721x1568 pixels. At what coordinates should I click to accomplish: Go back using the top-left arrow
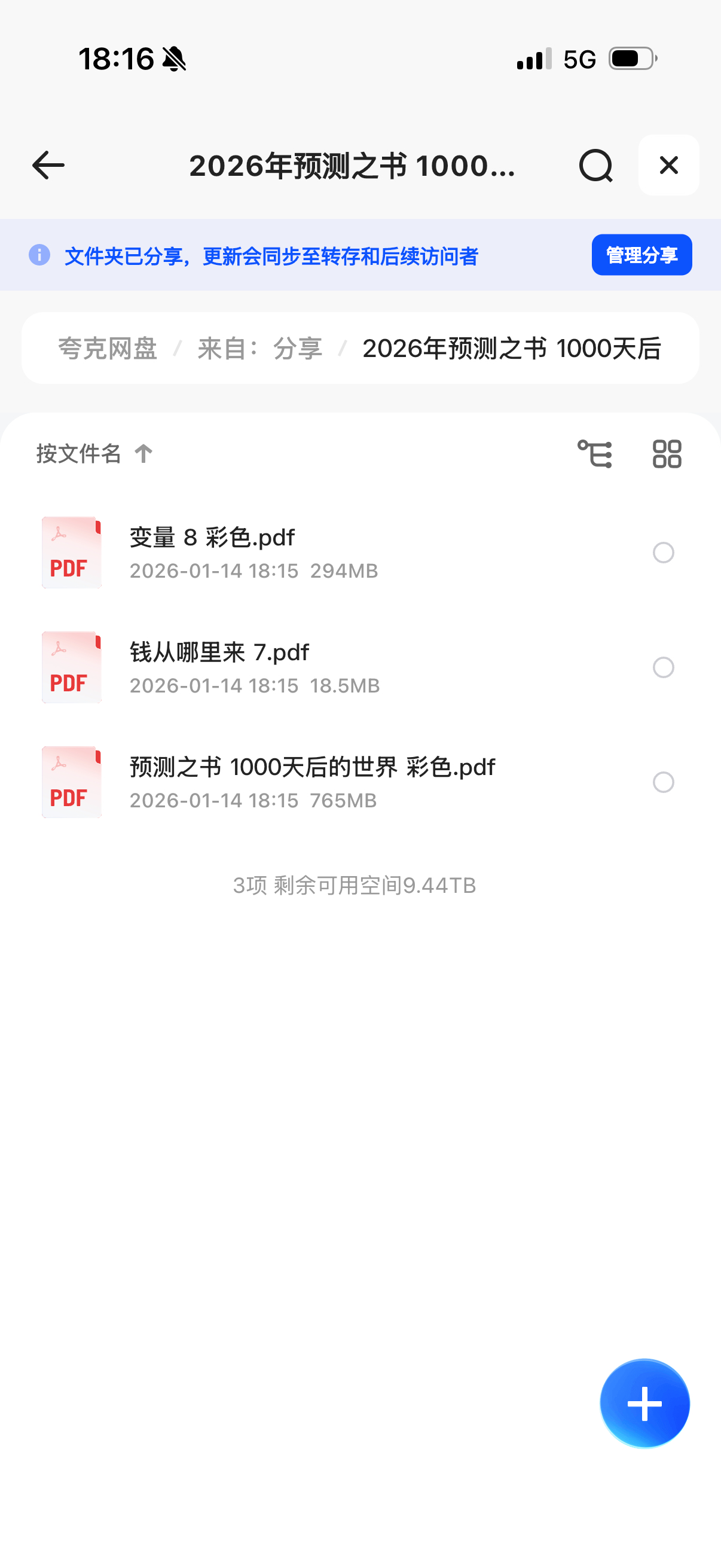[48, 166]
